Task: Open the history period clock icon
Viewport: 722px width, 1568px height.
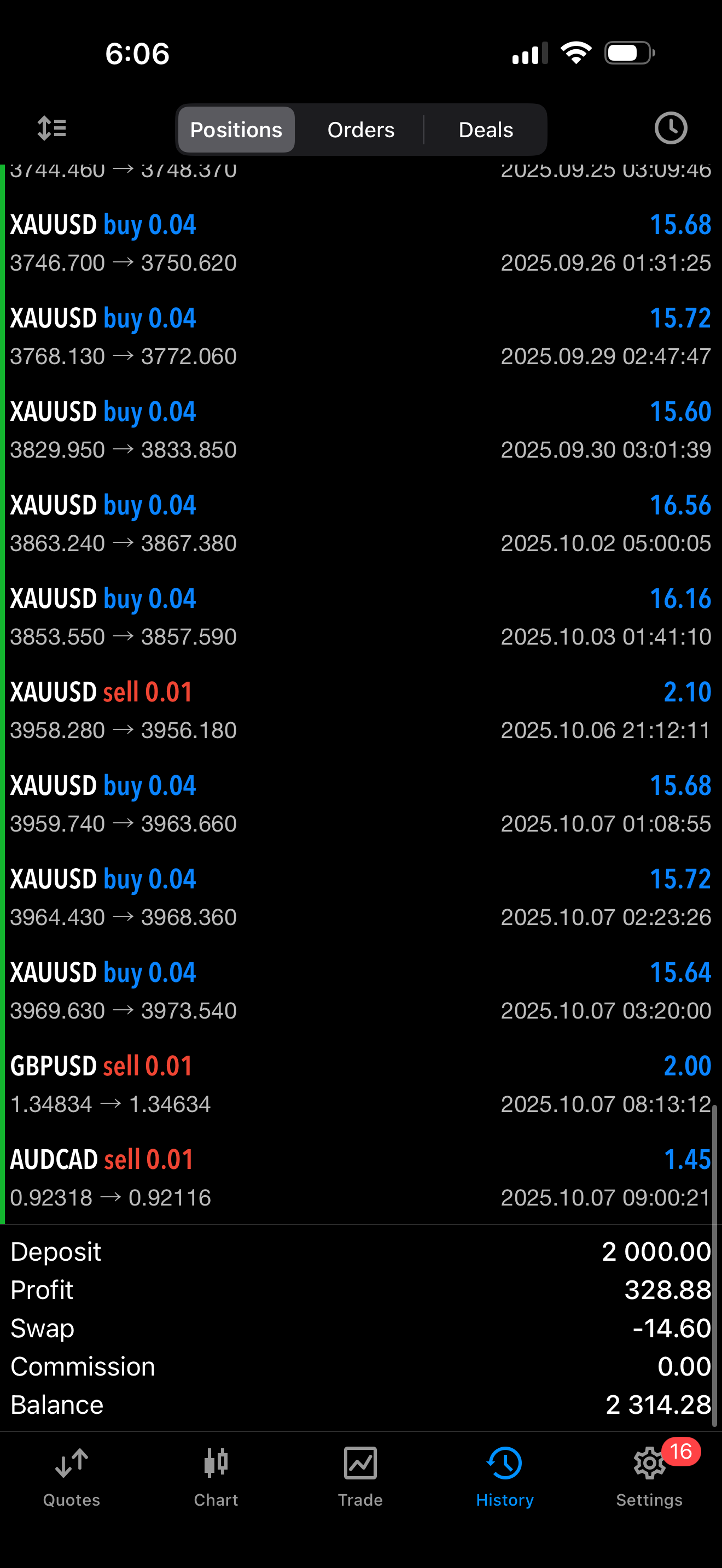Action: (x=670, y=128)
